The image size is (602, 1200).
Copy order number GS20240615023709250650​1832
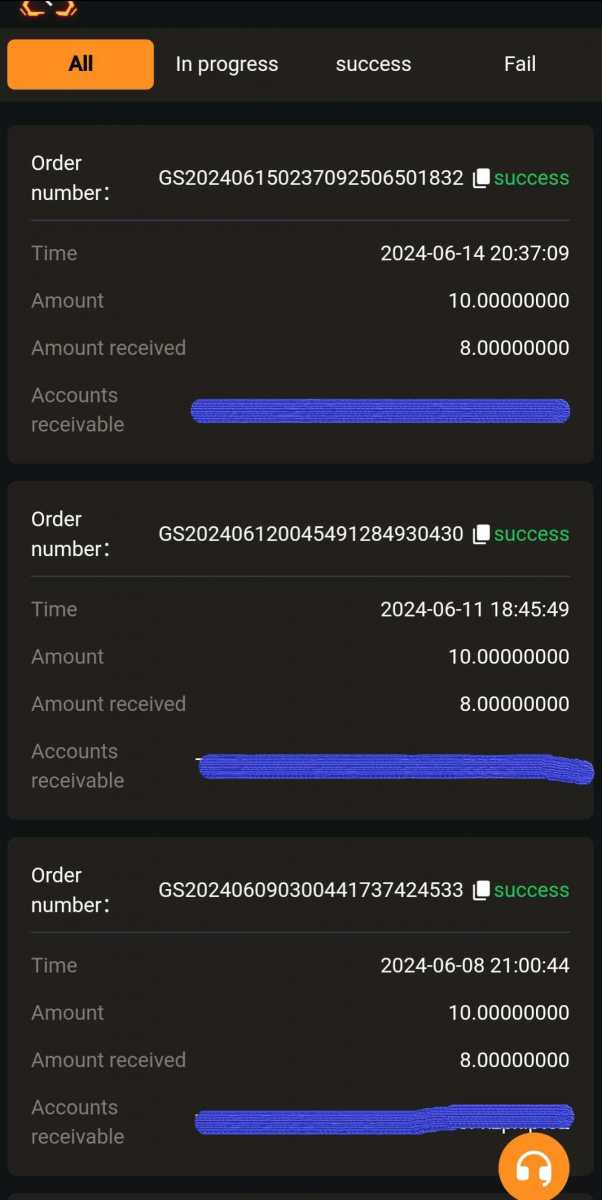tap(481, 178)
